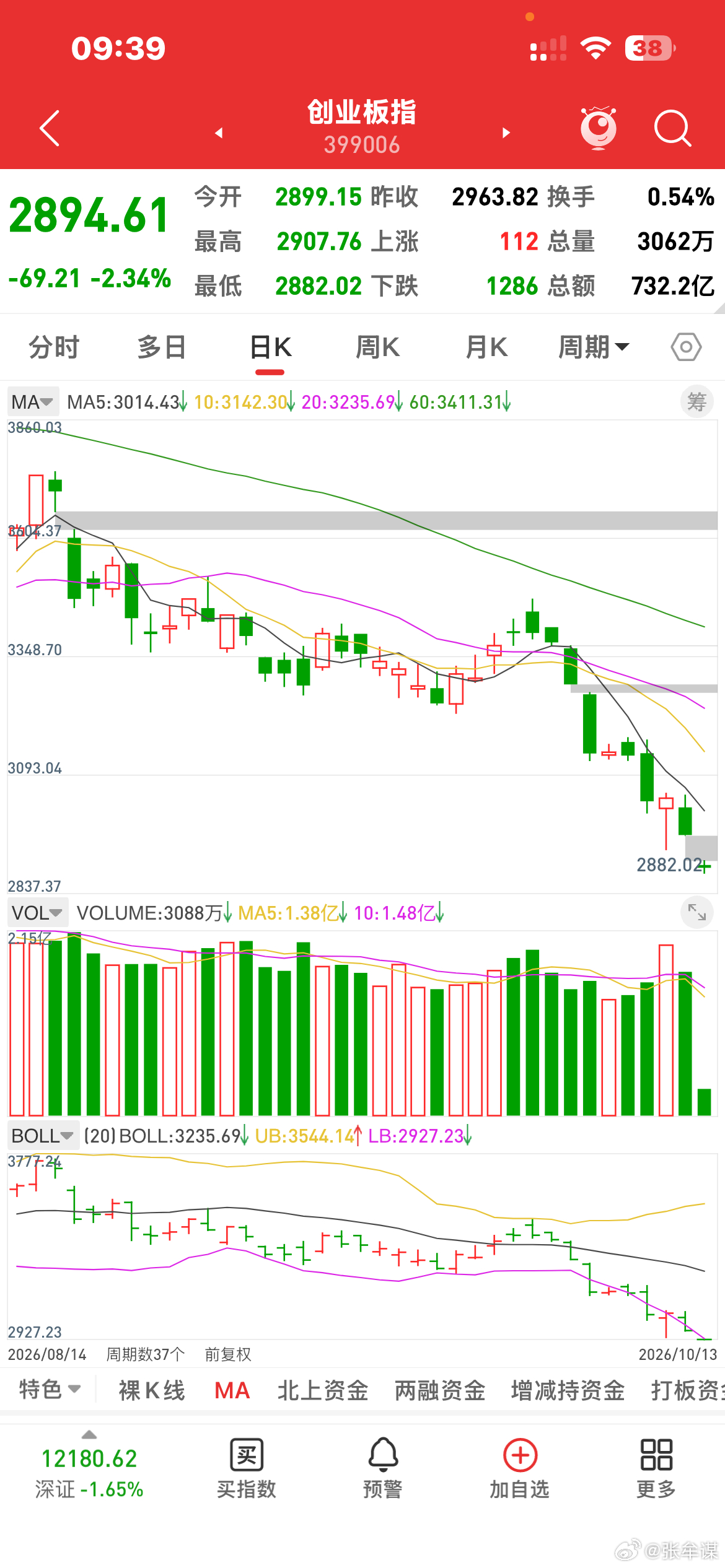725x1568 pixels.
Task: Tap the 筹 chip distribution button
Action: pos(697,402)
